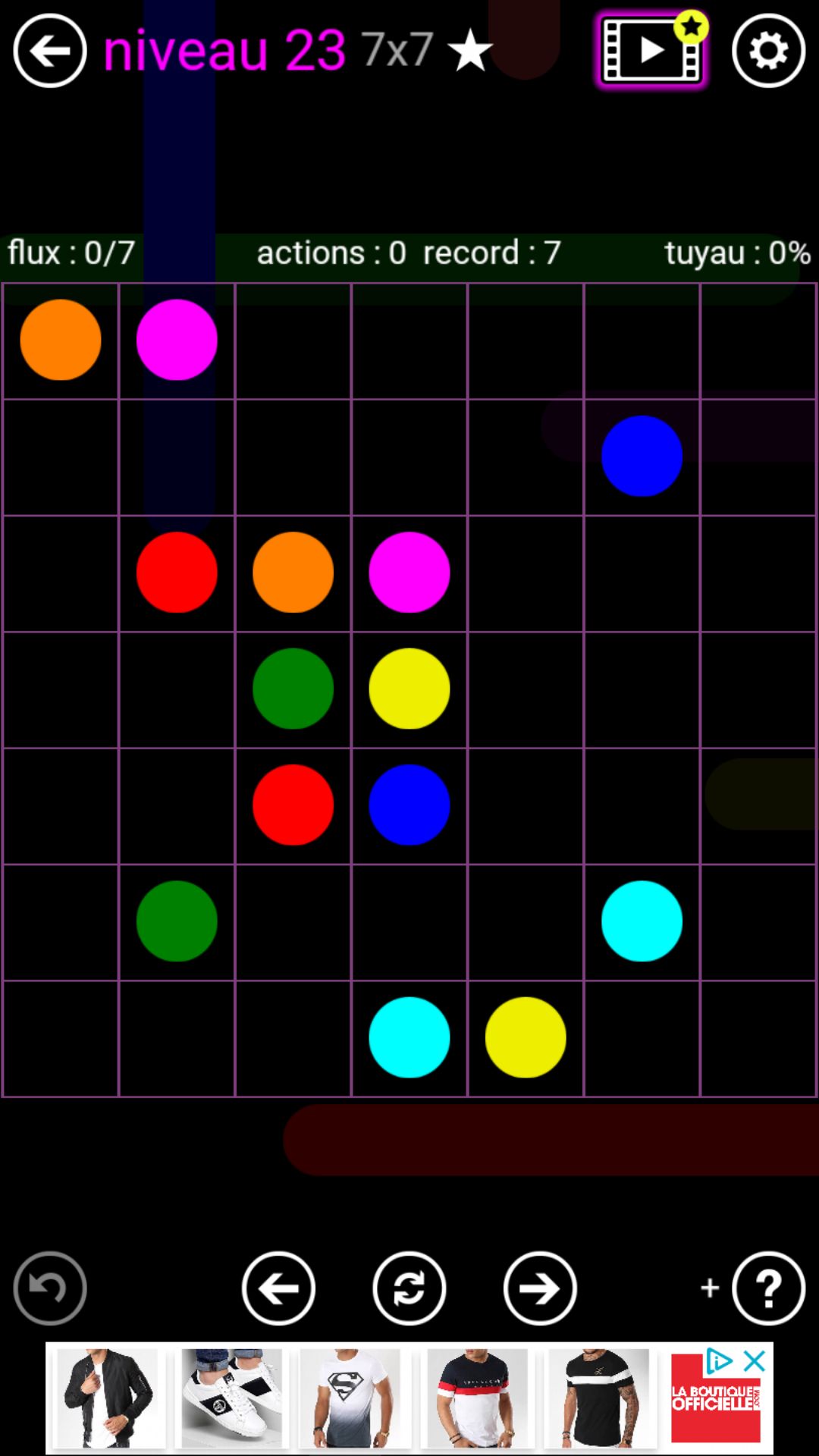
Task: Restart the current level
Action: pyautogui.click(x=409, y=1288)
